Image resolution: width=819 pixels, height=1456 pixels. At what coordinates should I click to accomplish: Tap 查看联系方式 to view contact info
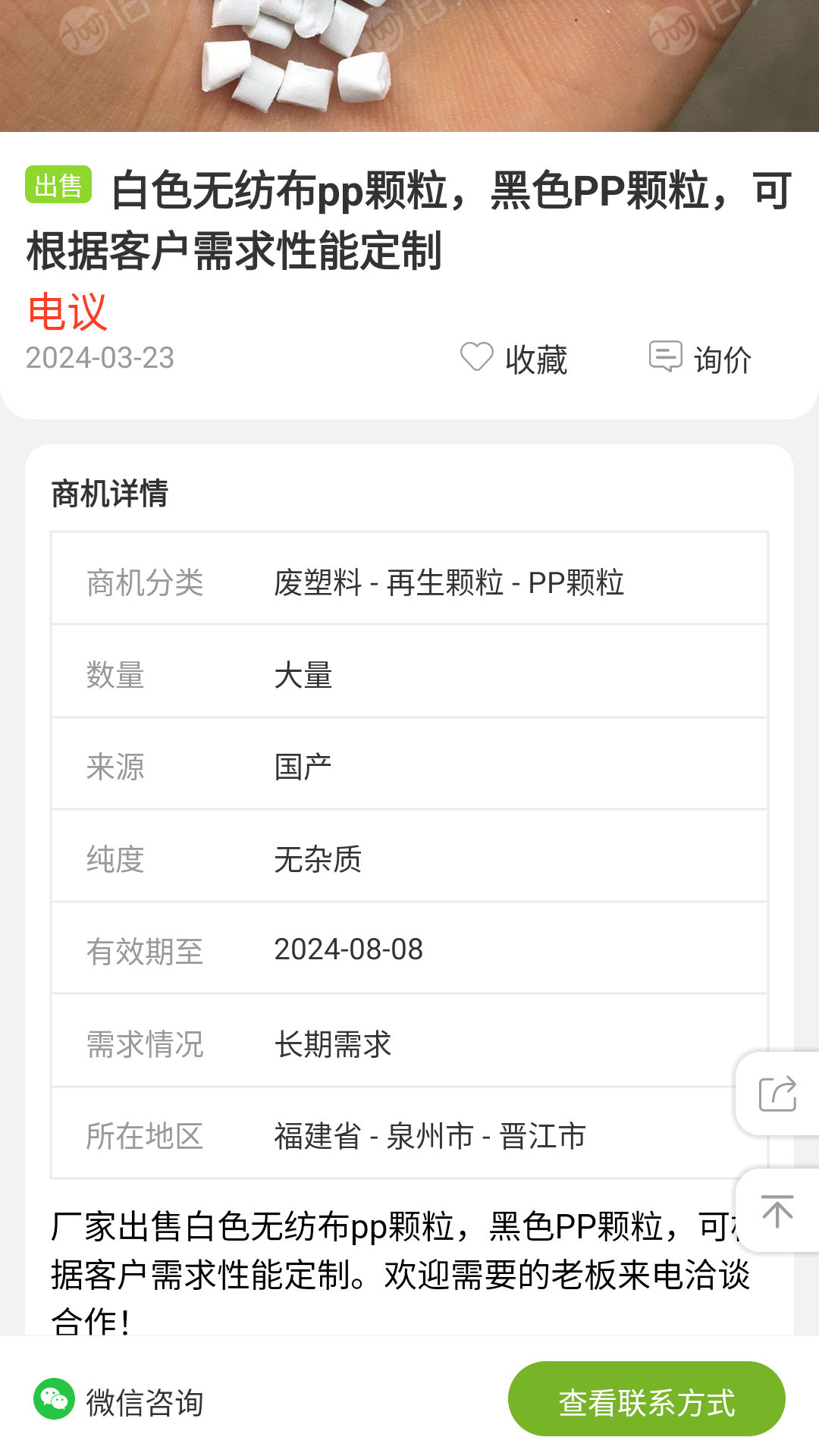pyautogui.click(x=646, y=1399)
